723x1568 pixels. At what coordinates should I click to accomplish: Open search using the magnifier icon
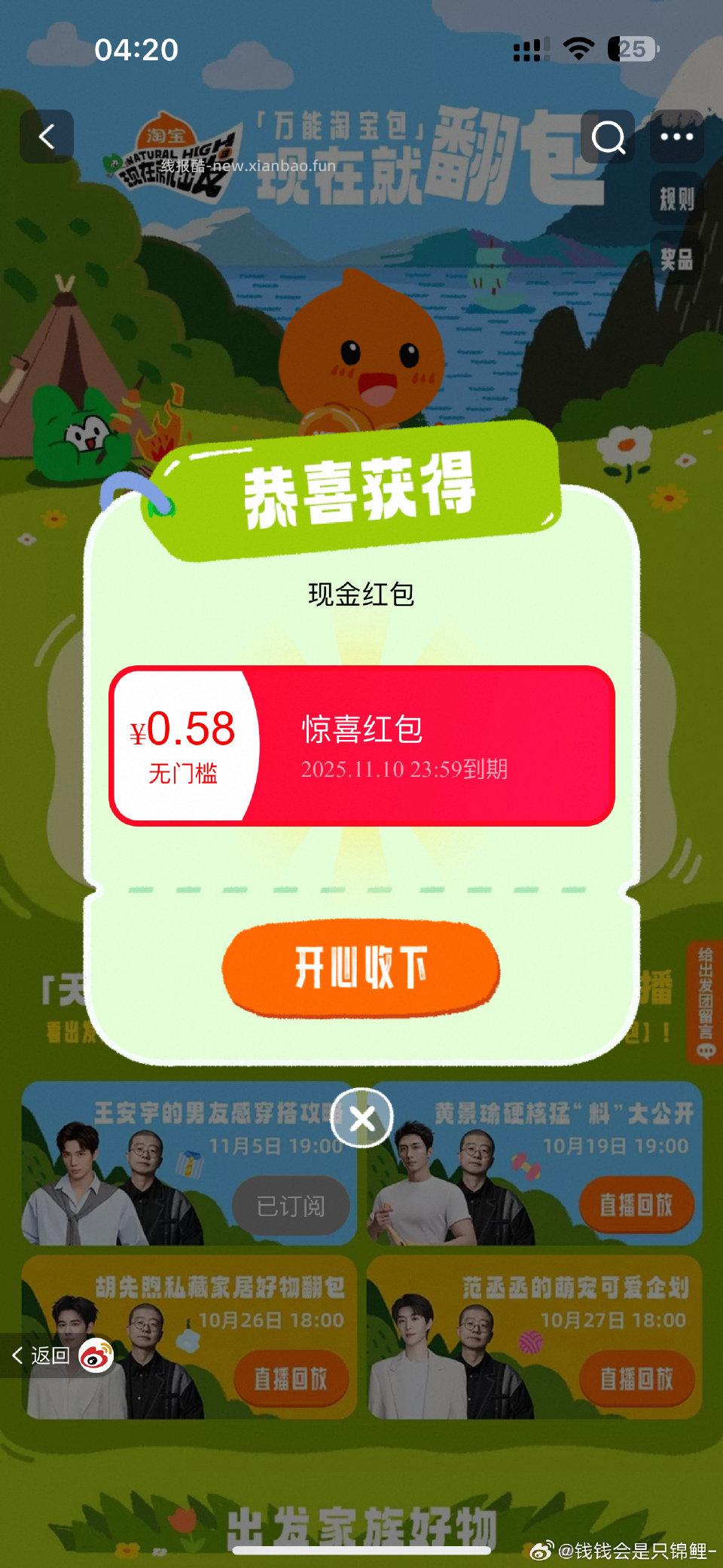(607, 137)
